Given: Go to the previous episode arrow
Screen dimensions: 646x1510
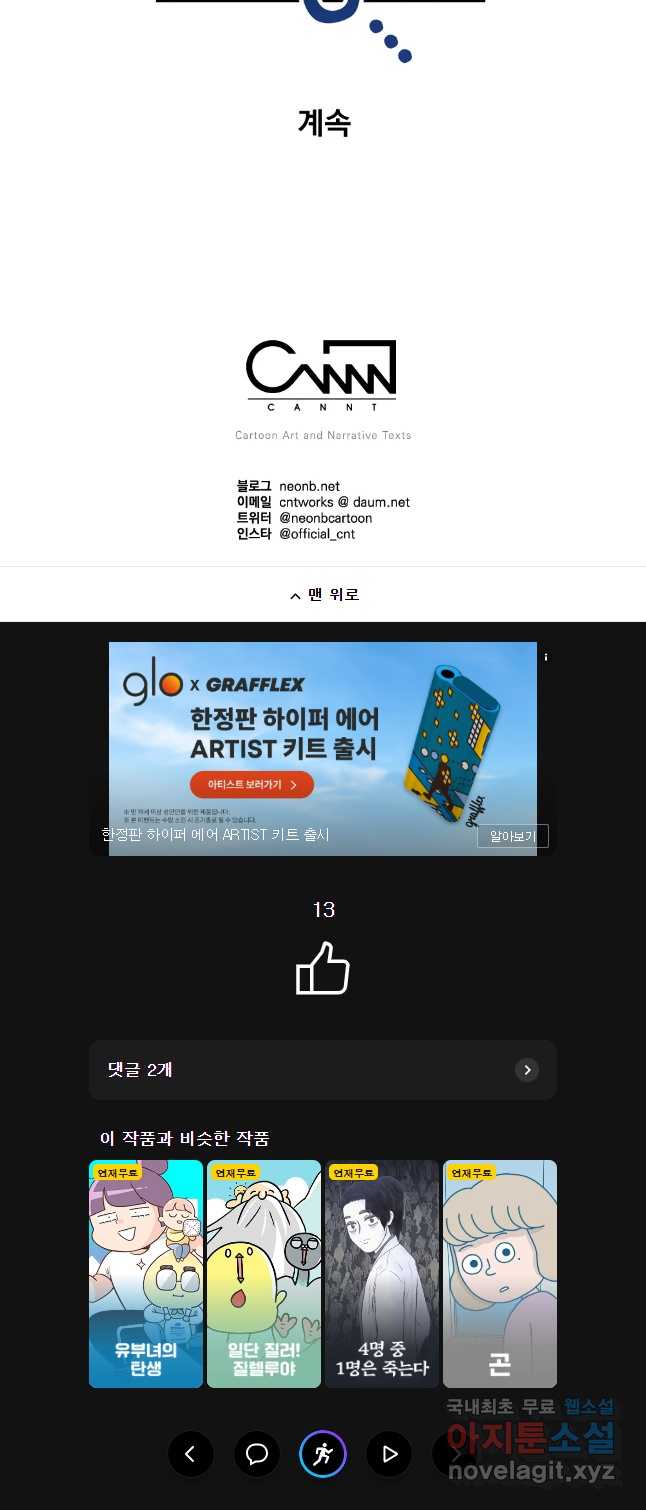Looking at the screenshot, I should (190, 1454).
